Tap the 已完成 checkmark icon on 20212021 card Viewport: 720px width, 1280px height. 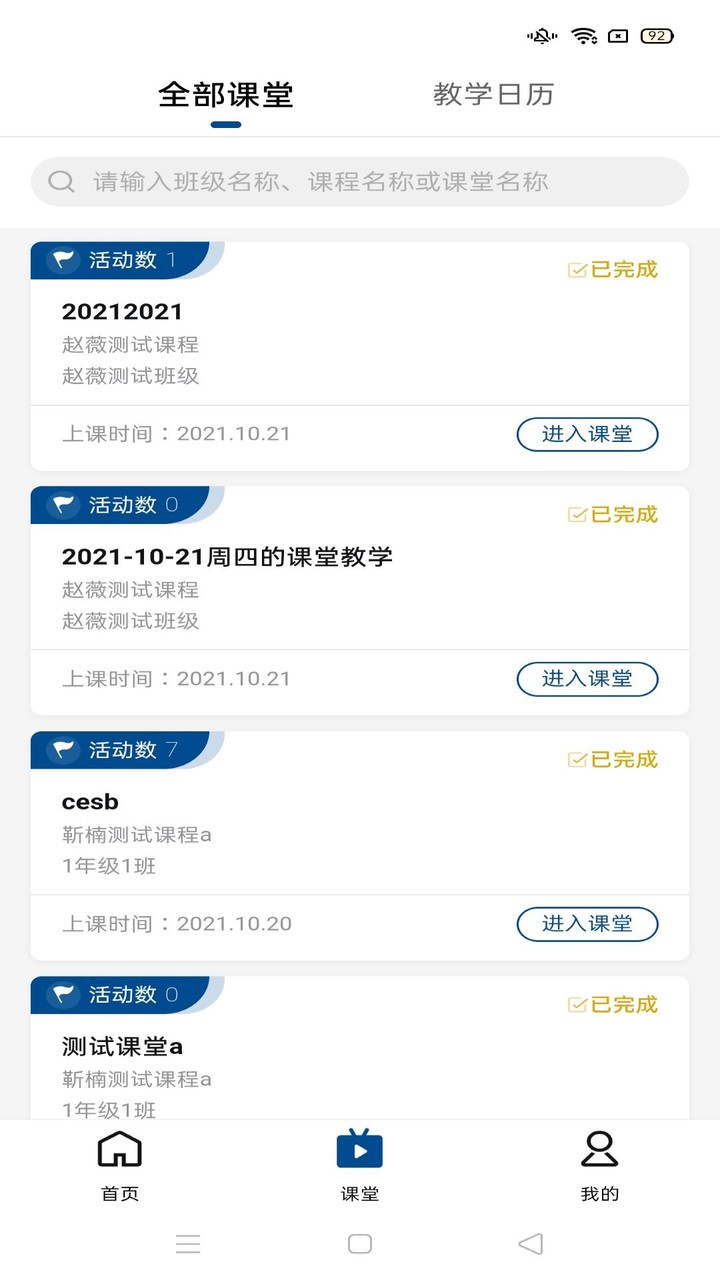[576, 270]
